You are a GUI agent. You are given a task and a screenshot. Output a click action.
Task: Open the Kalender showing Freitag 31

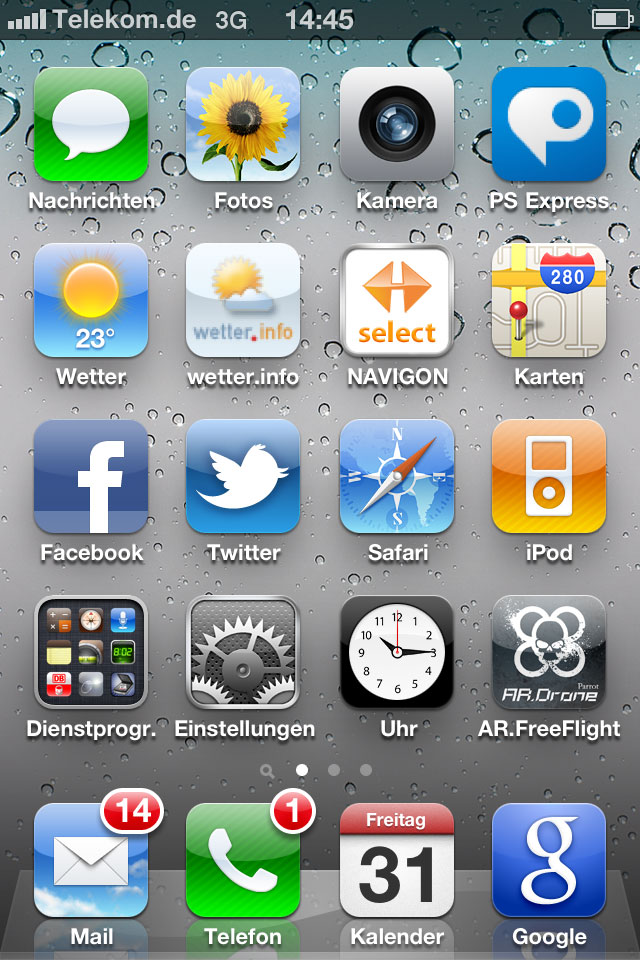pos(397,861)
